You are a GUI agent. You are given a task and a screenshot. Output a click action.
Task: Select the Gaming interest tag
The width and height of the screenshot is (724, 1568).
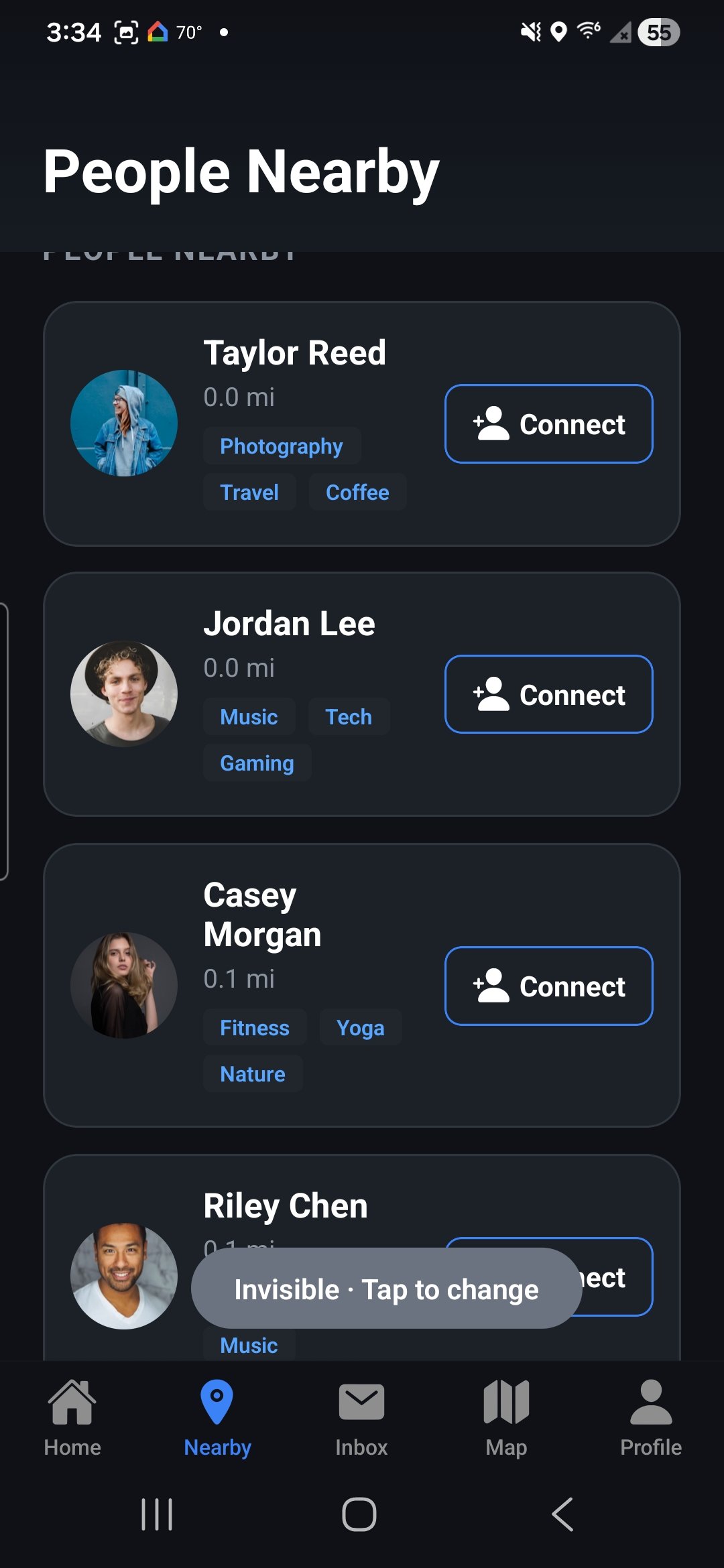point(257,763)
